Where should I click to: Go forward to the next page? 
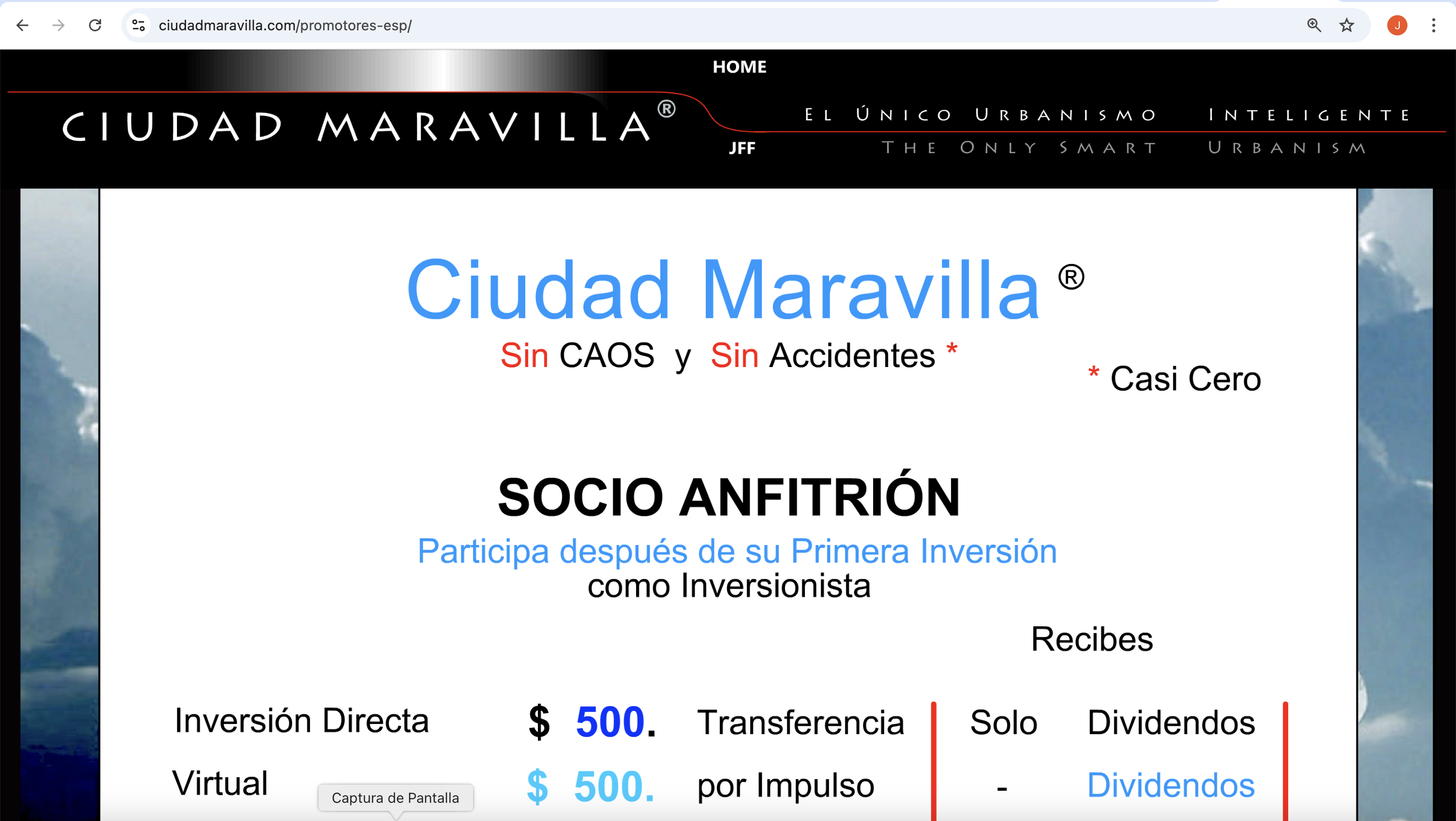[59, 25]
